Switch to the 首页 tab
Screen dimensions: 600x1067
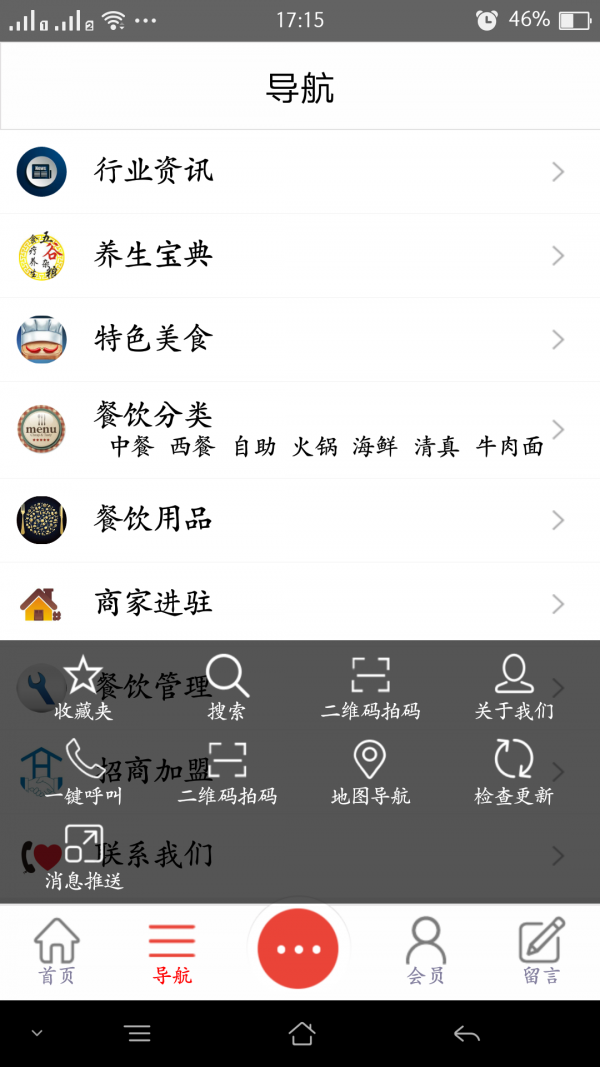[x=57, y=952]
